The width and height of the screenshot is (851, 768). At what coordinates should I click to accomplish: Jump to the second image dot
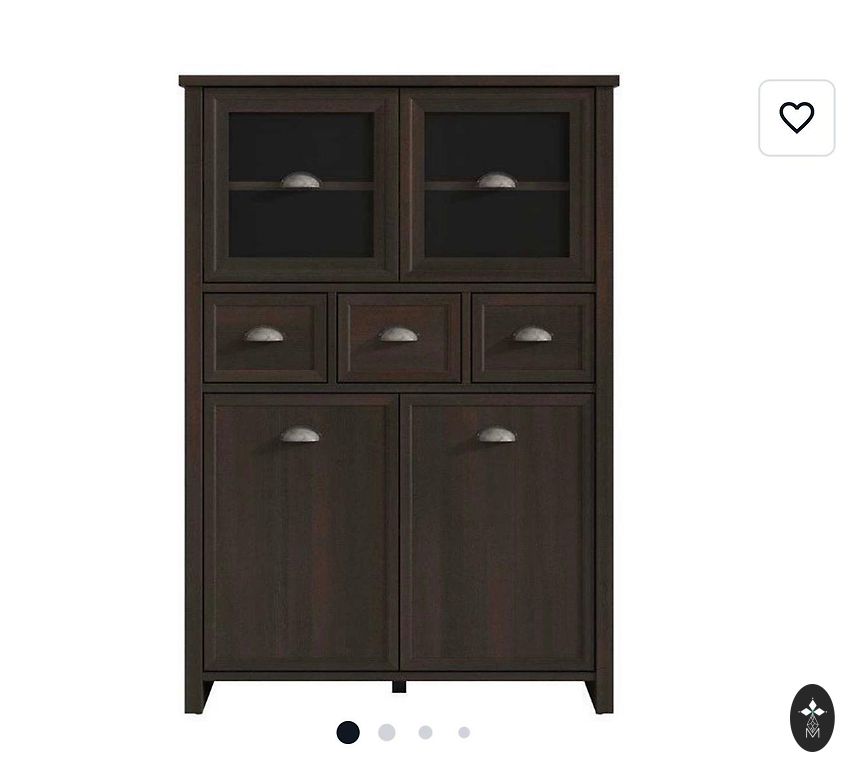pyautogui.click(x=386, y=732)
